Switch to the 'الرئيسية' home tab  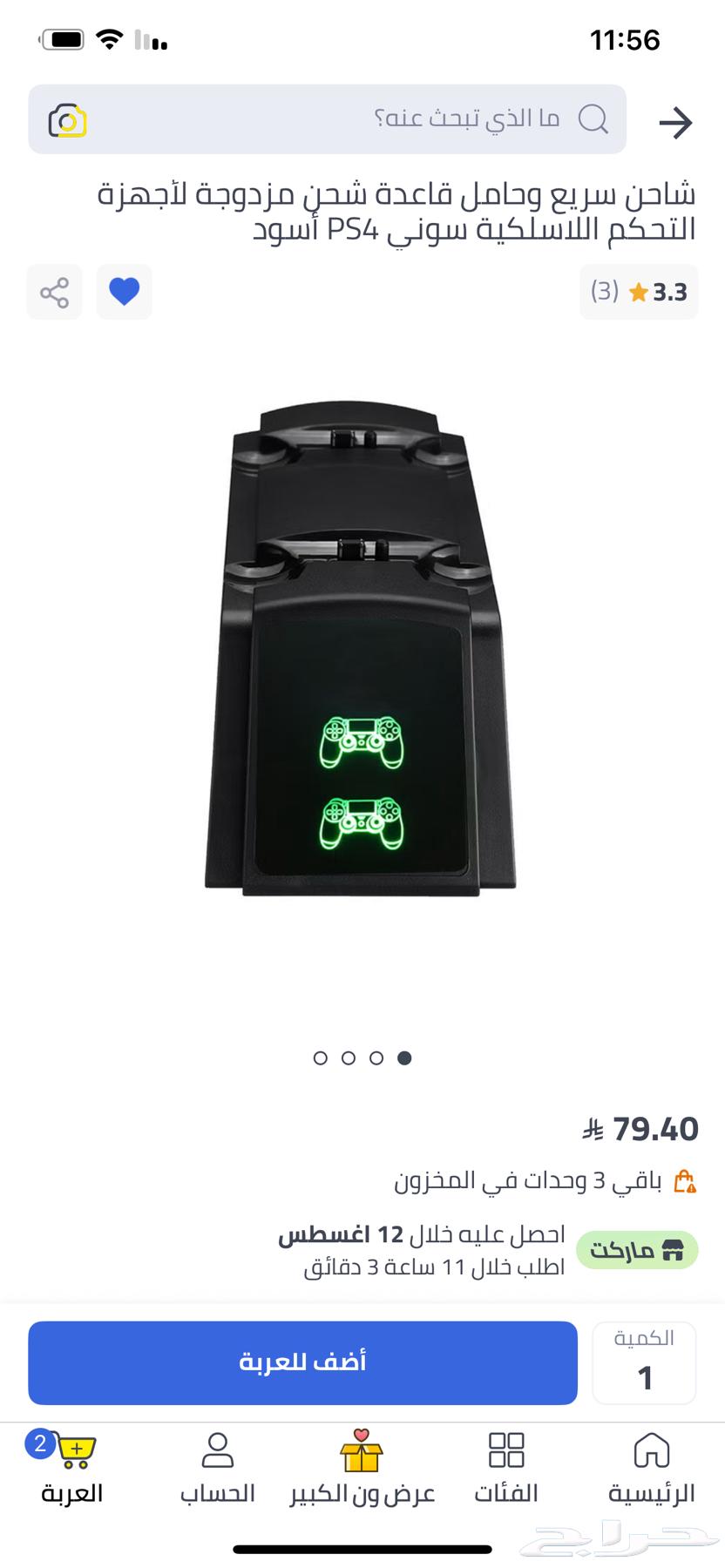[651, 1470]
